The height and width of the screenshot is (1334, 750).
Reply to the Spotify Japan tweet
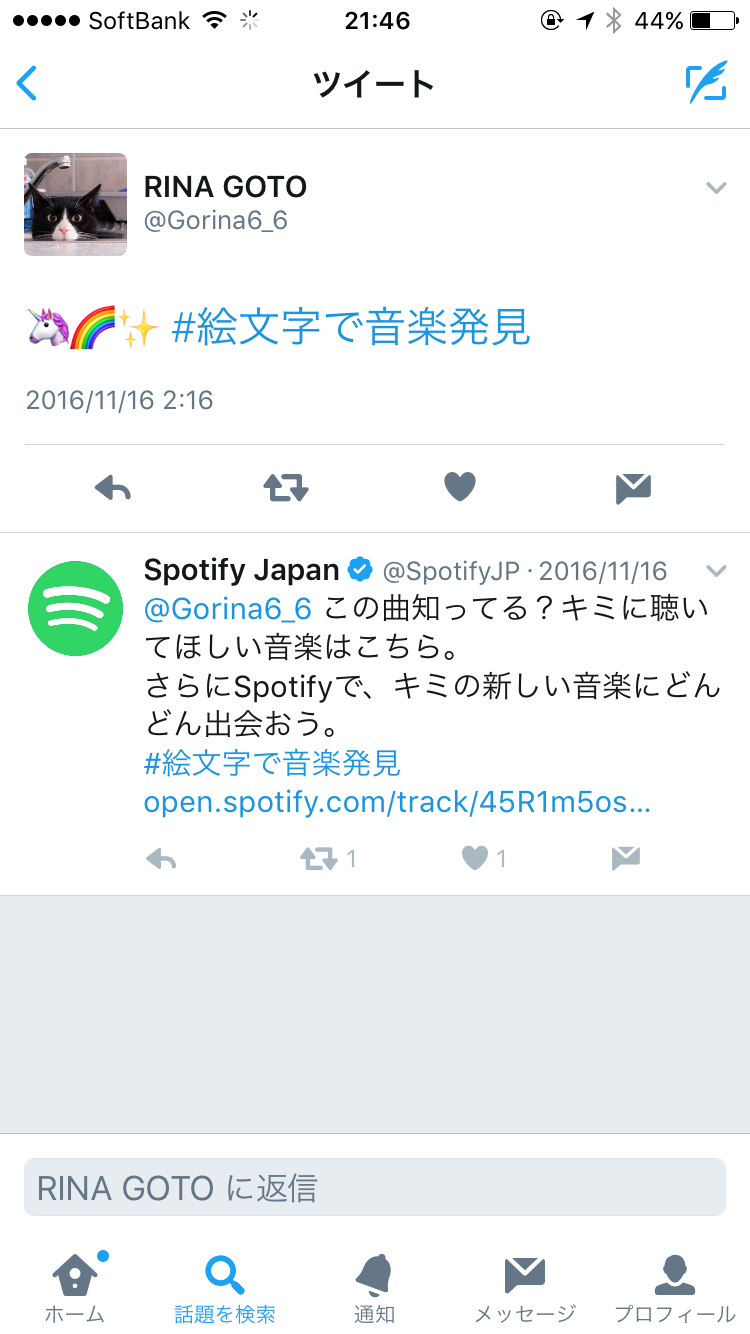tap(161, 858)
